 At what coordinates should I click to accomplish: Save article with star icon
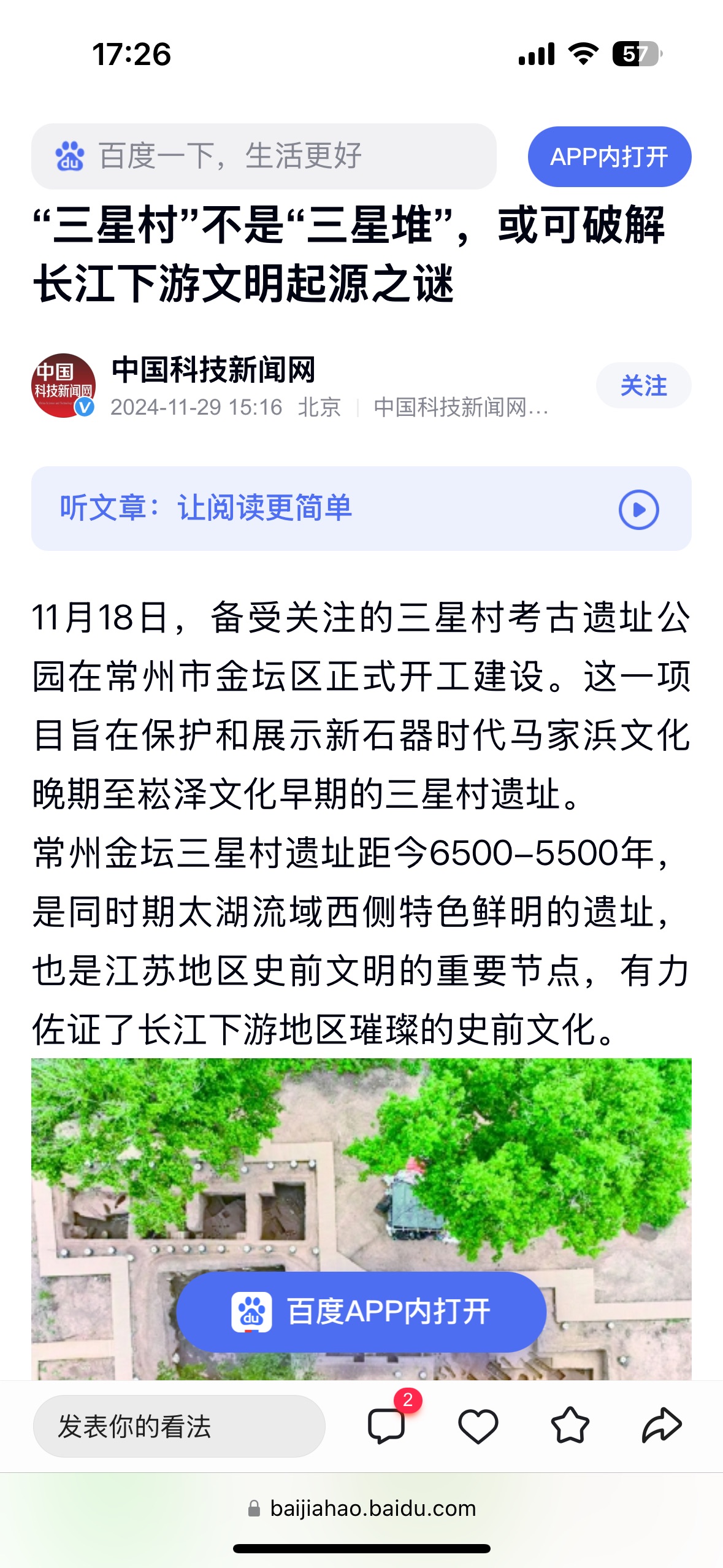click(570, 1426)
